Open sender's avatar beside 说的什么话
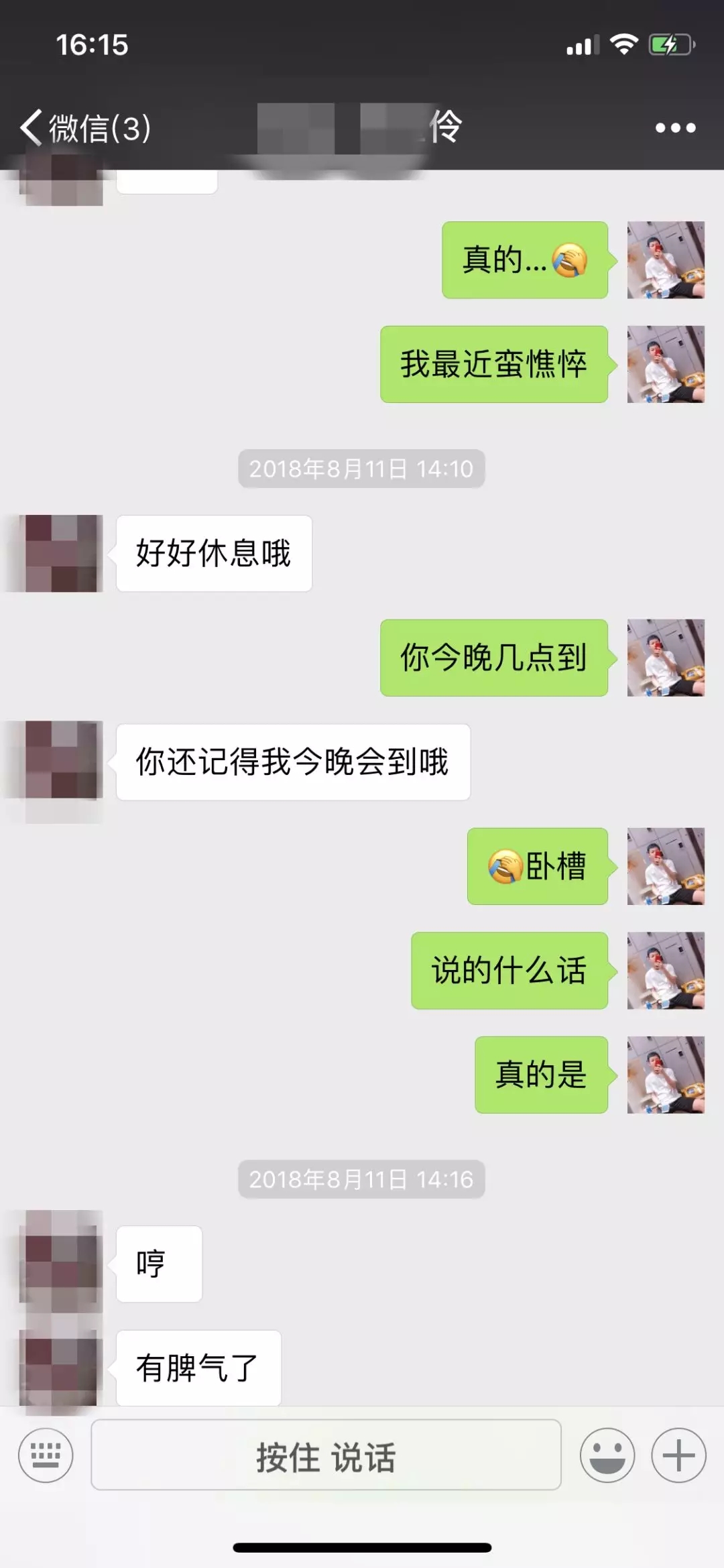Image resolution: width=724 pixels, height=1568 pixels. (x=666, y=970)
